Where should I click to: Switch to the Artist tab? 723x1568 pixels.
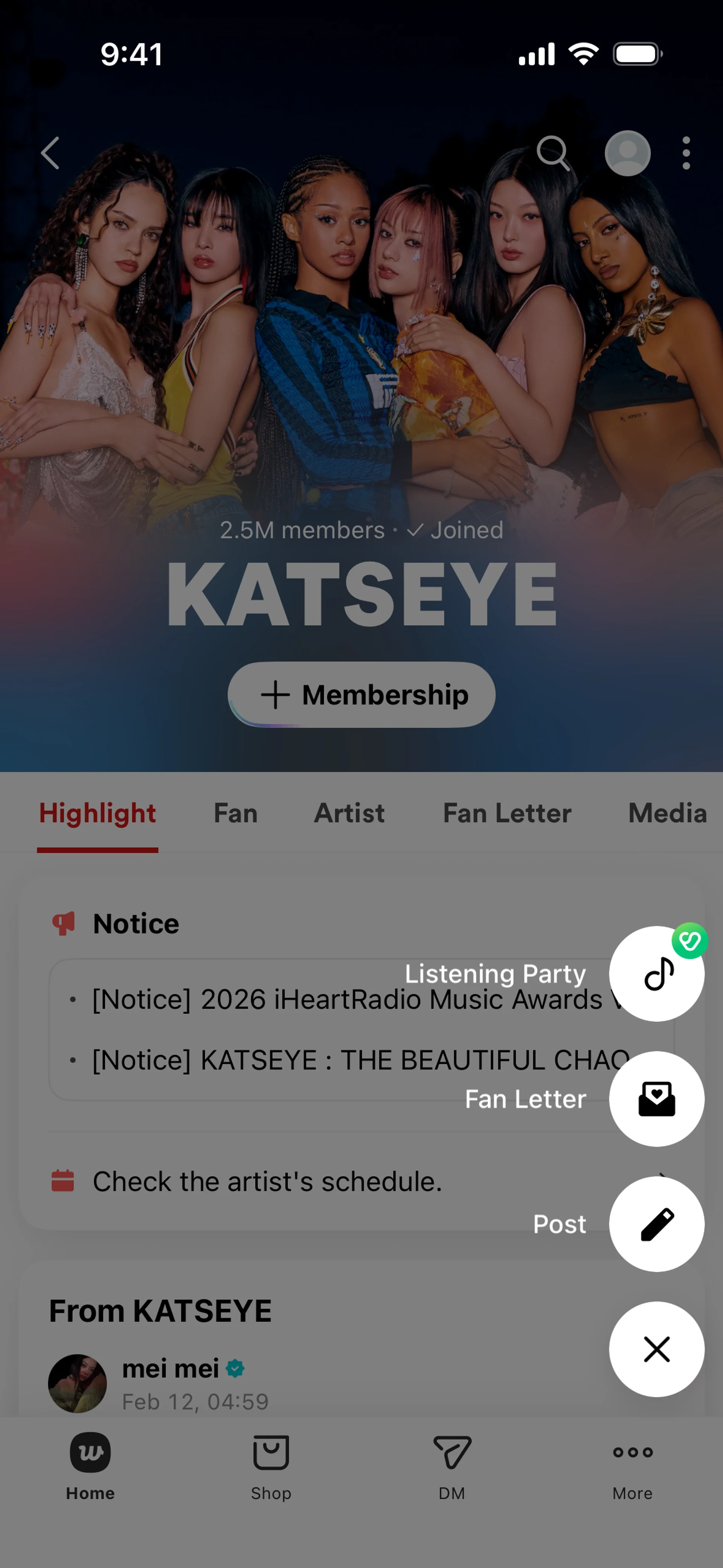tap(349, 813)
